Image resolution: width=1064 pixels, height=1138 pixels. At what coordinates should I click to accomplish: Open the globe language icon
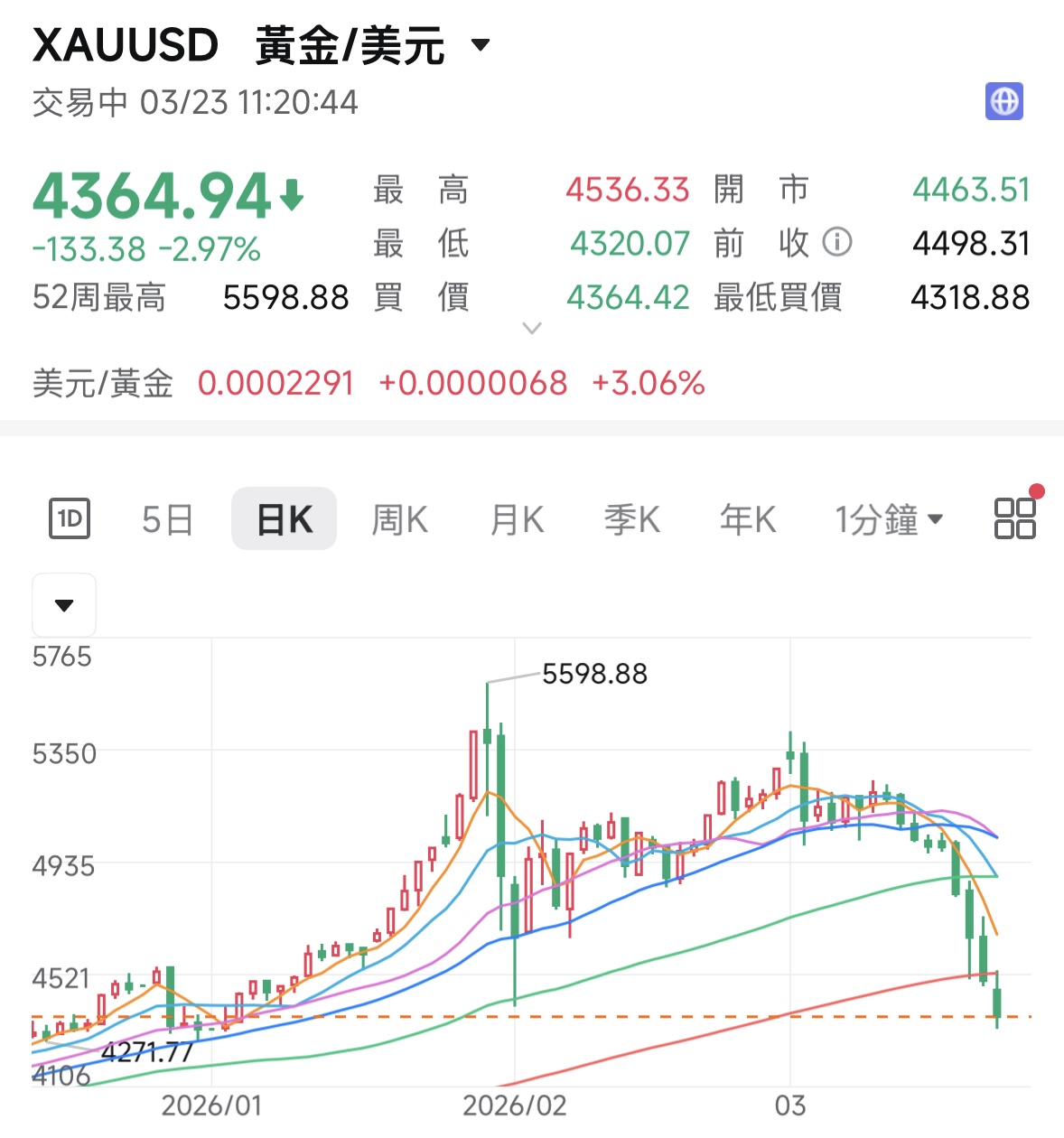[1003, 102]
